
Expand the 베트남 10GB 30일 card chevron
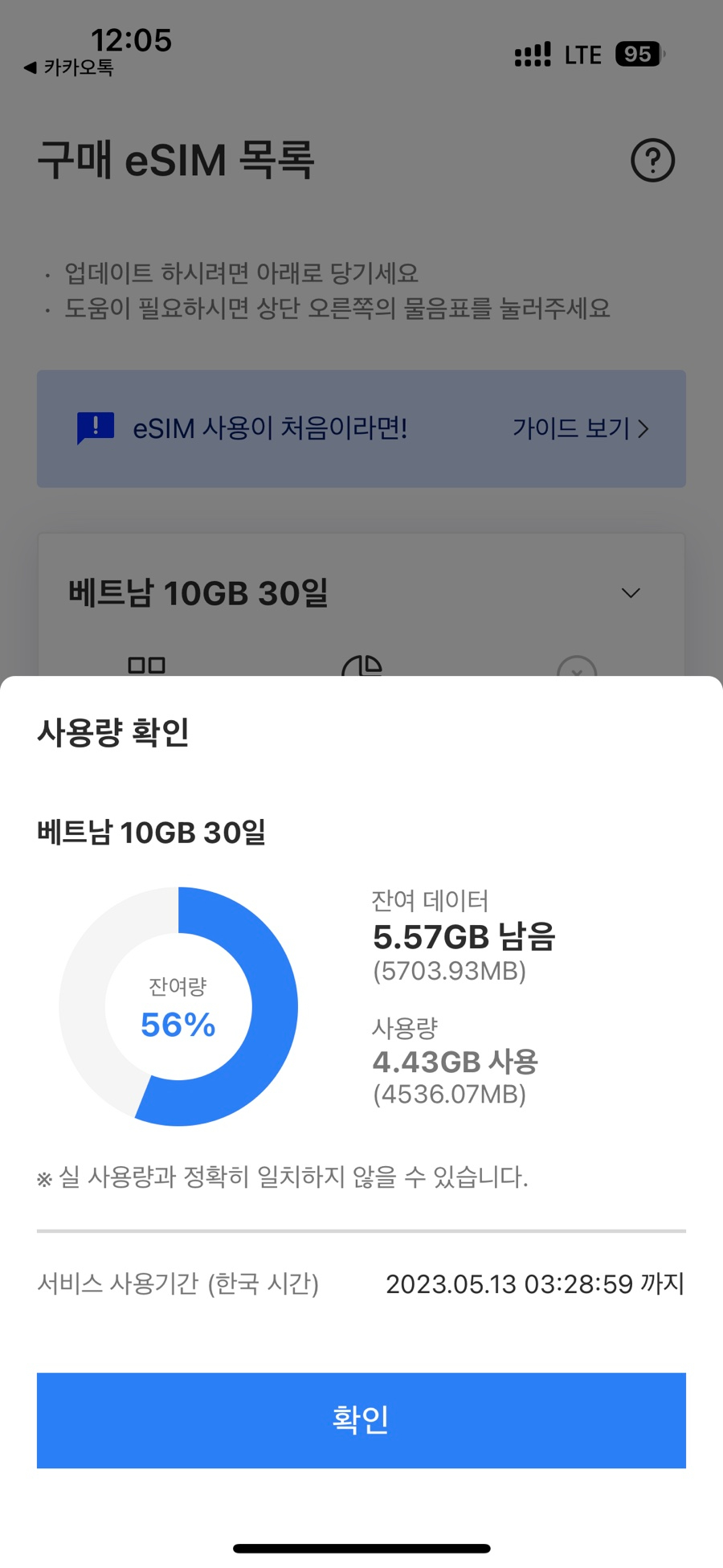631,593
